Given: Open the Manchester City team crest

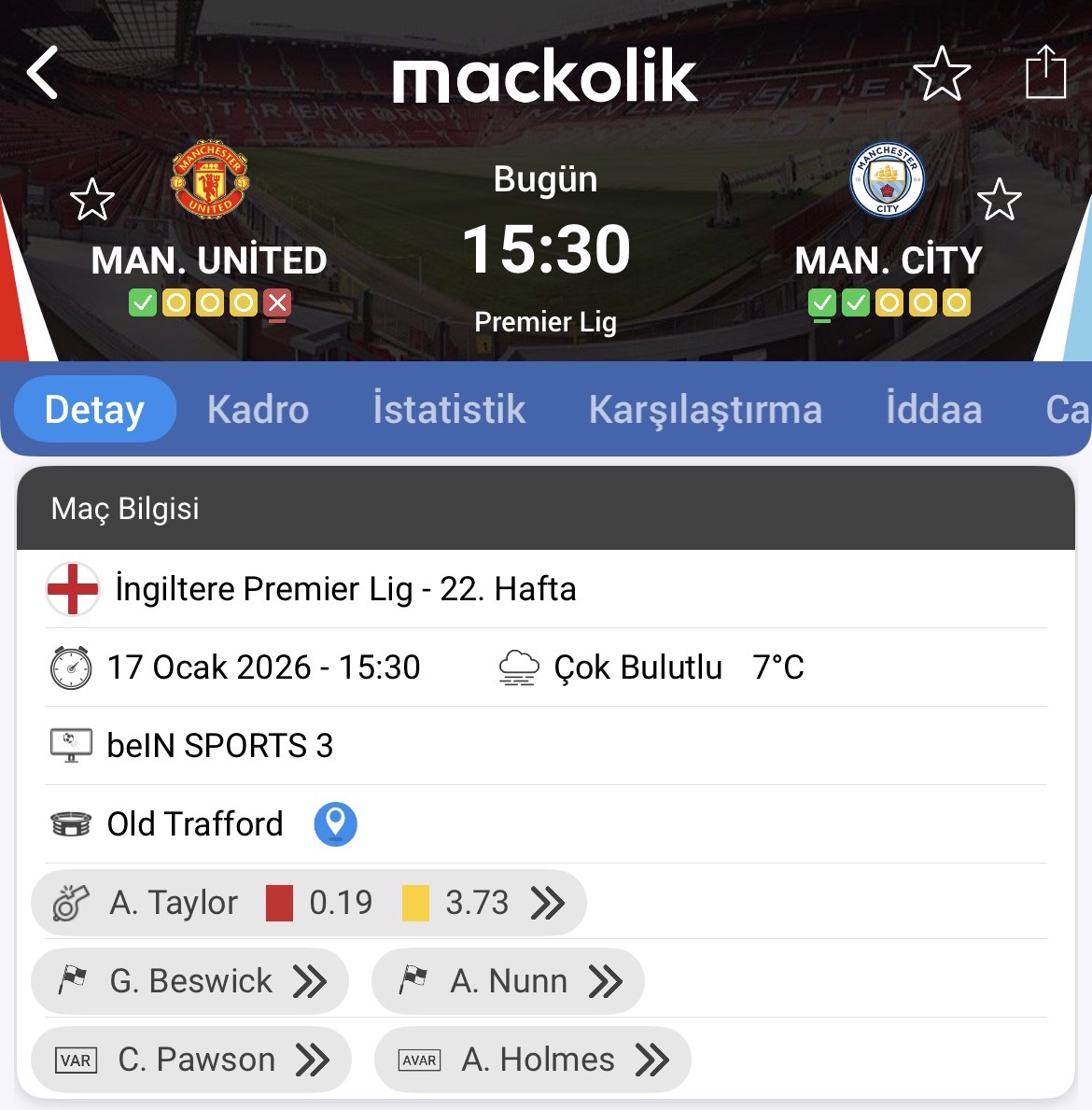Looking at the screenshot, I should [887, 179].
